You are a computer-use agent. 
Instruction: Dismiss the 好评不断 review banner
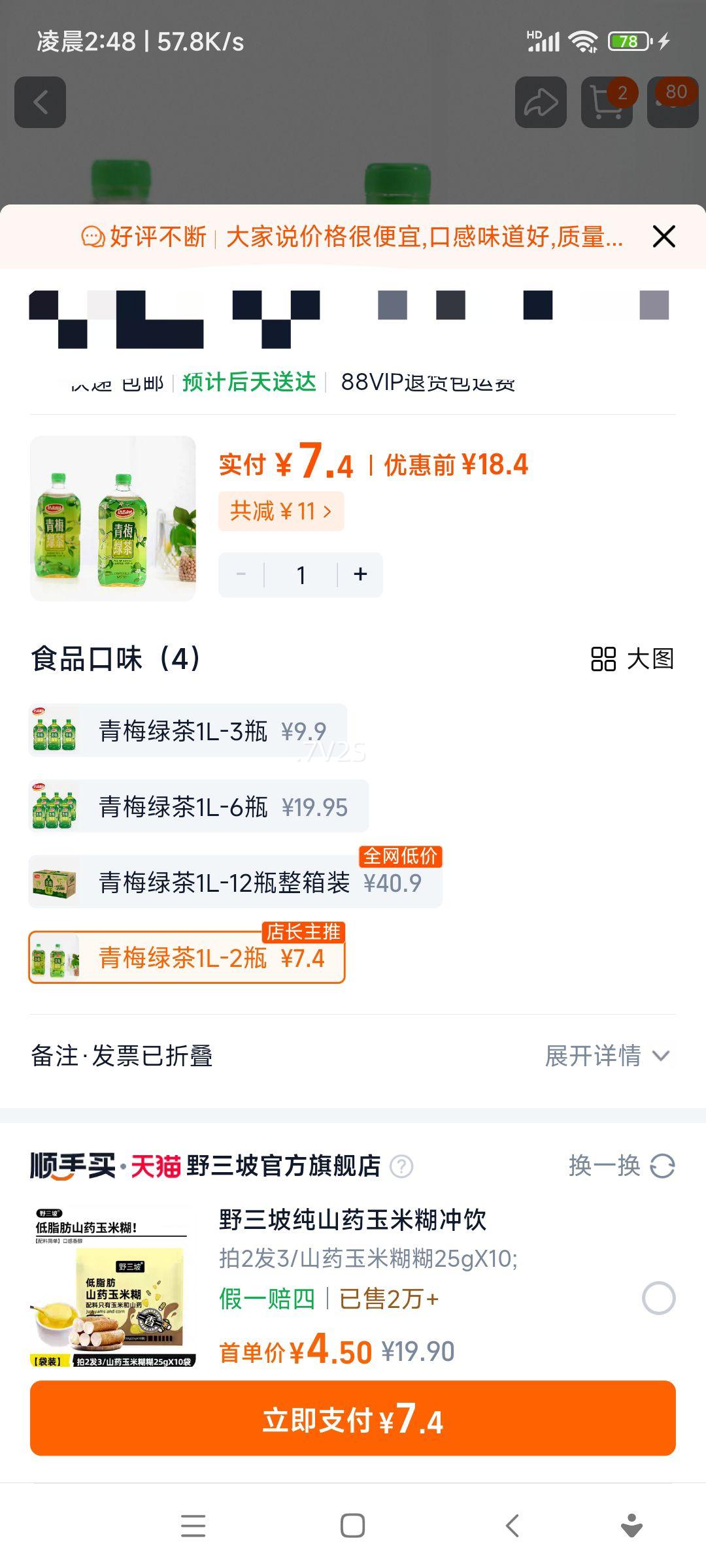coord(664,237)
